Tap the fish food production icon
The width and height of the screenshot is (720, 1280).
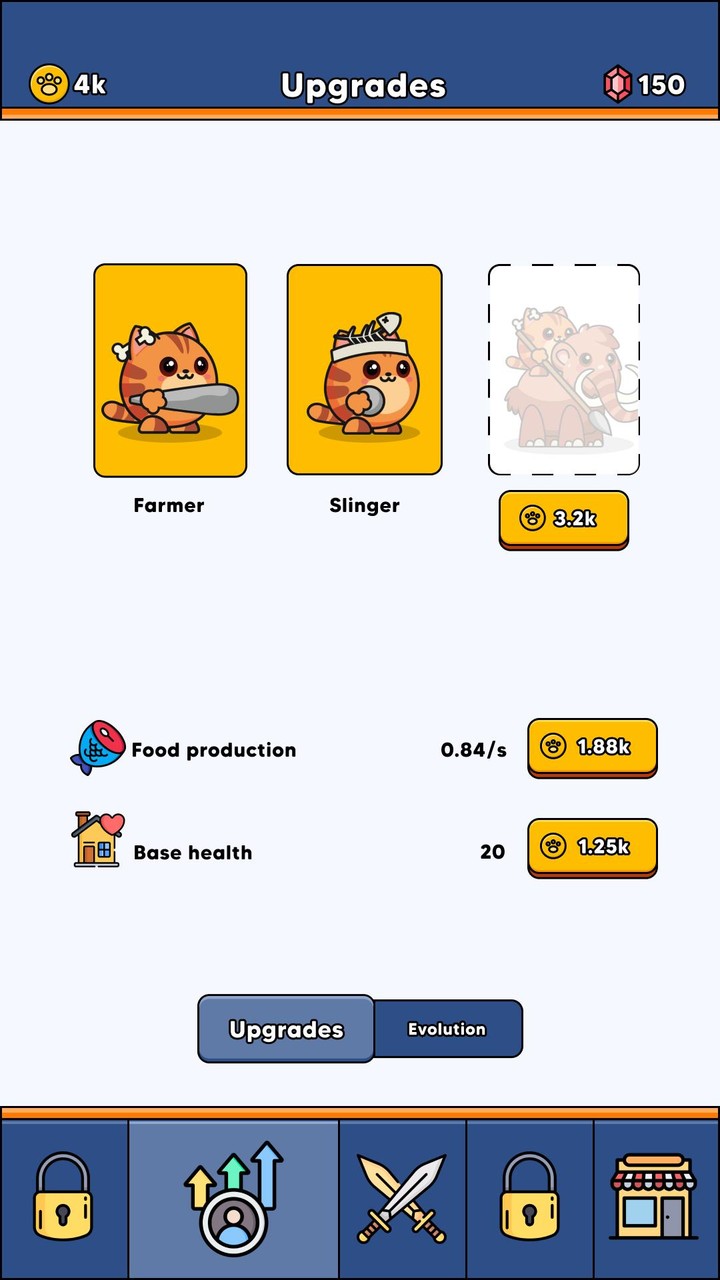click(98, 748)
